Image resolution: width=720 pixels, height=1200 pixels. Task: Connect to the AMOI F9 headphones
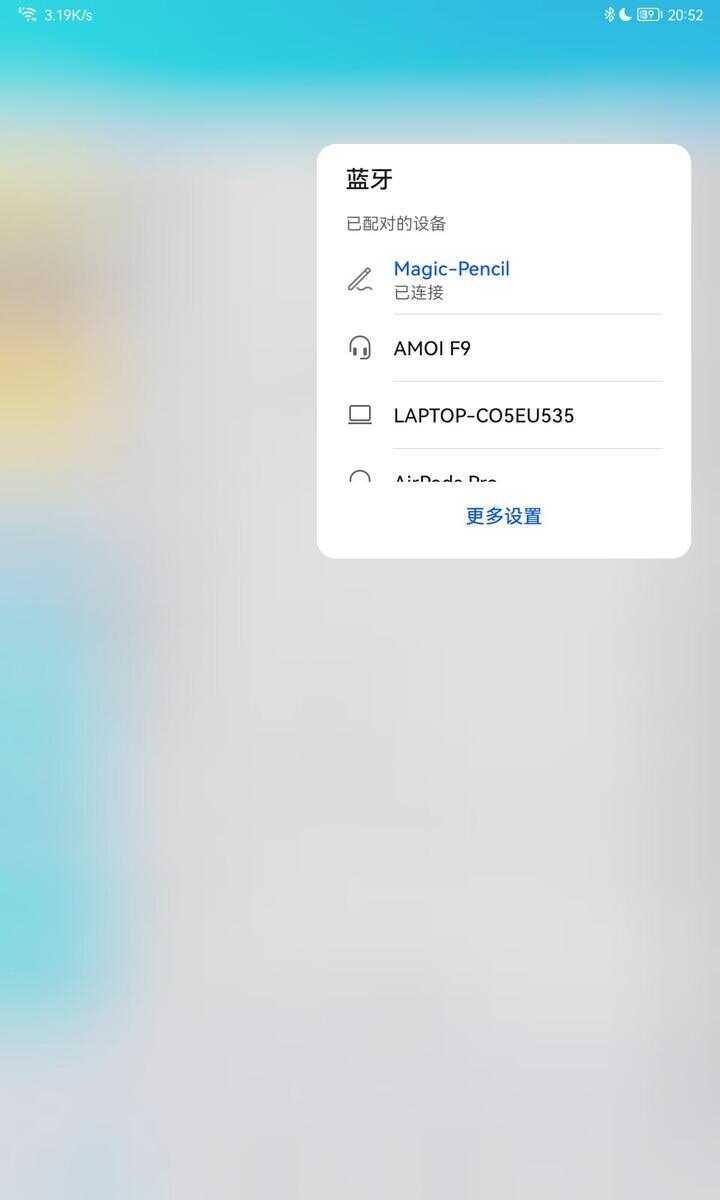[432, 348]
